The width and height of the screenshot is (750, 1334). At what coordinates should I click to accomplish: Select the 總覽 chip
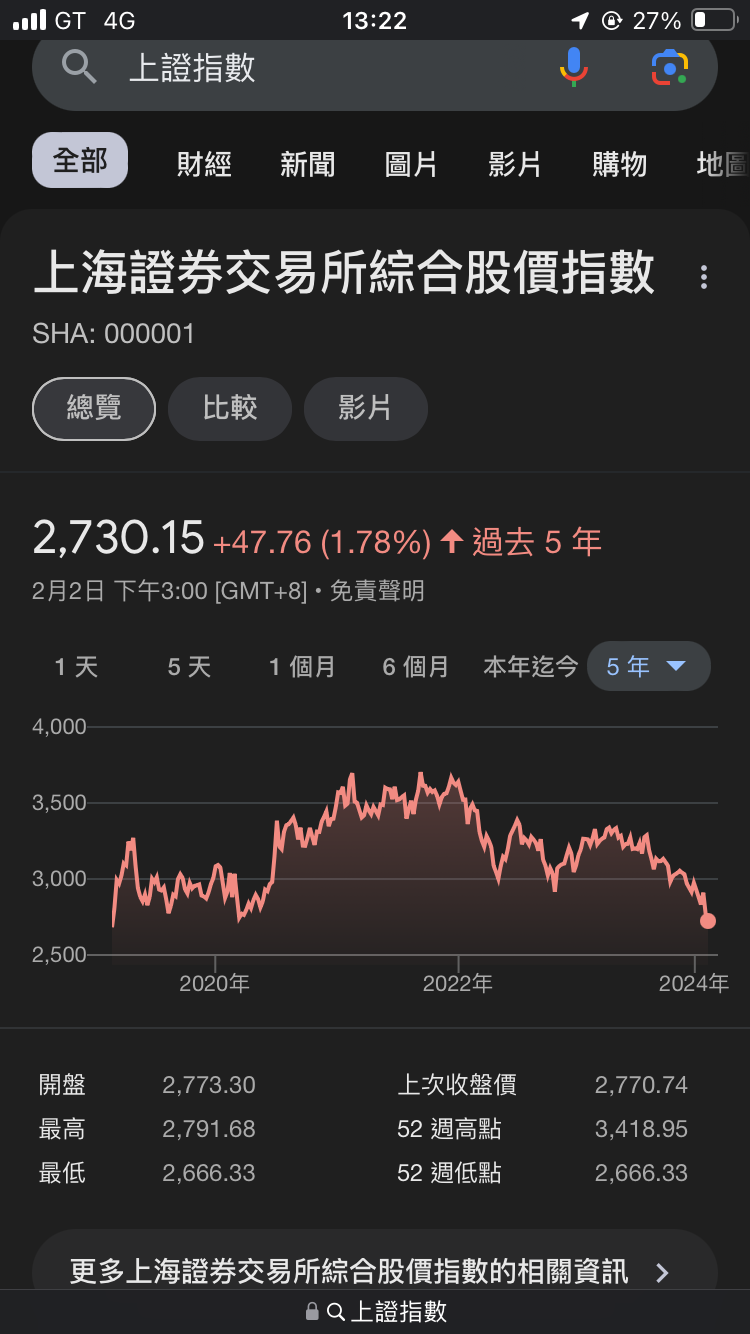[94, 408]
